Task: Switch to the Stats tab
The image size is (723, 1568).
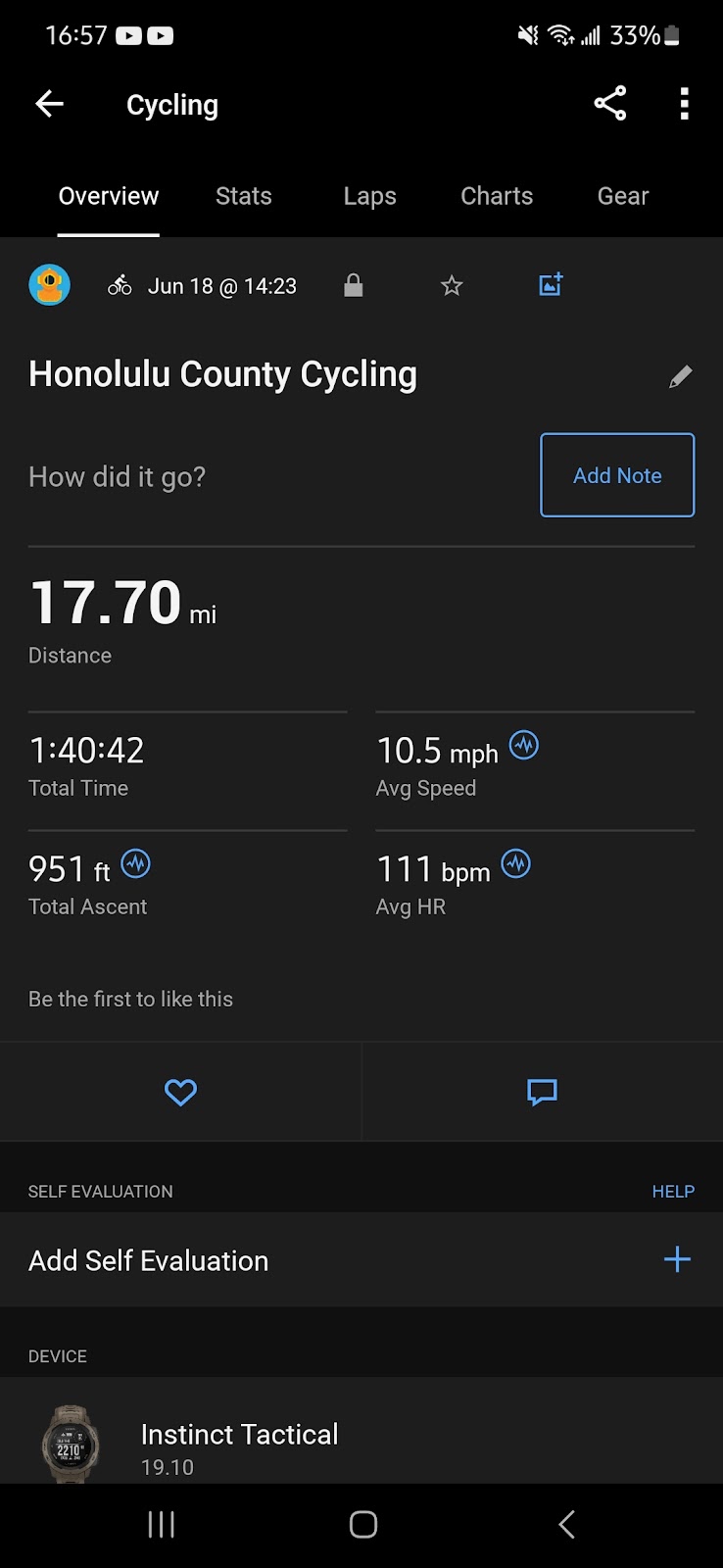Action: [x=243, y=196]
